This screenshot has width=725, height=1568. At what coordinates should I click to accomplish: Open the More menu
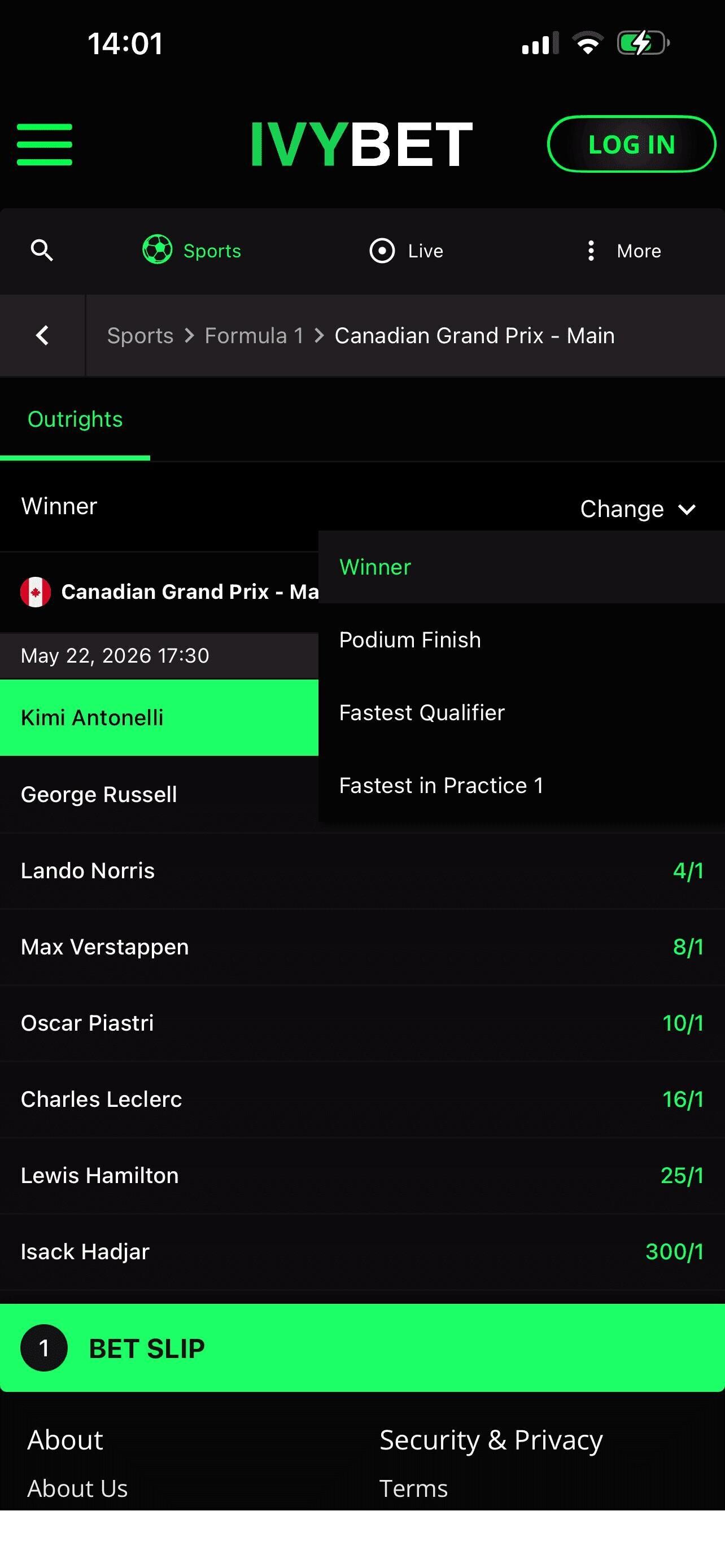coord(622,250)
